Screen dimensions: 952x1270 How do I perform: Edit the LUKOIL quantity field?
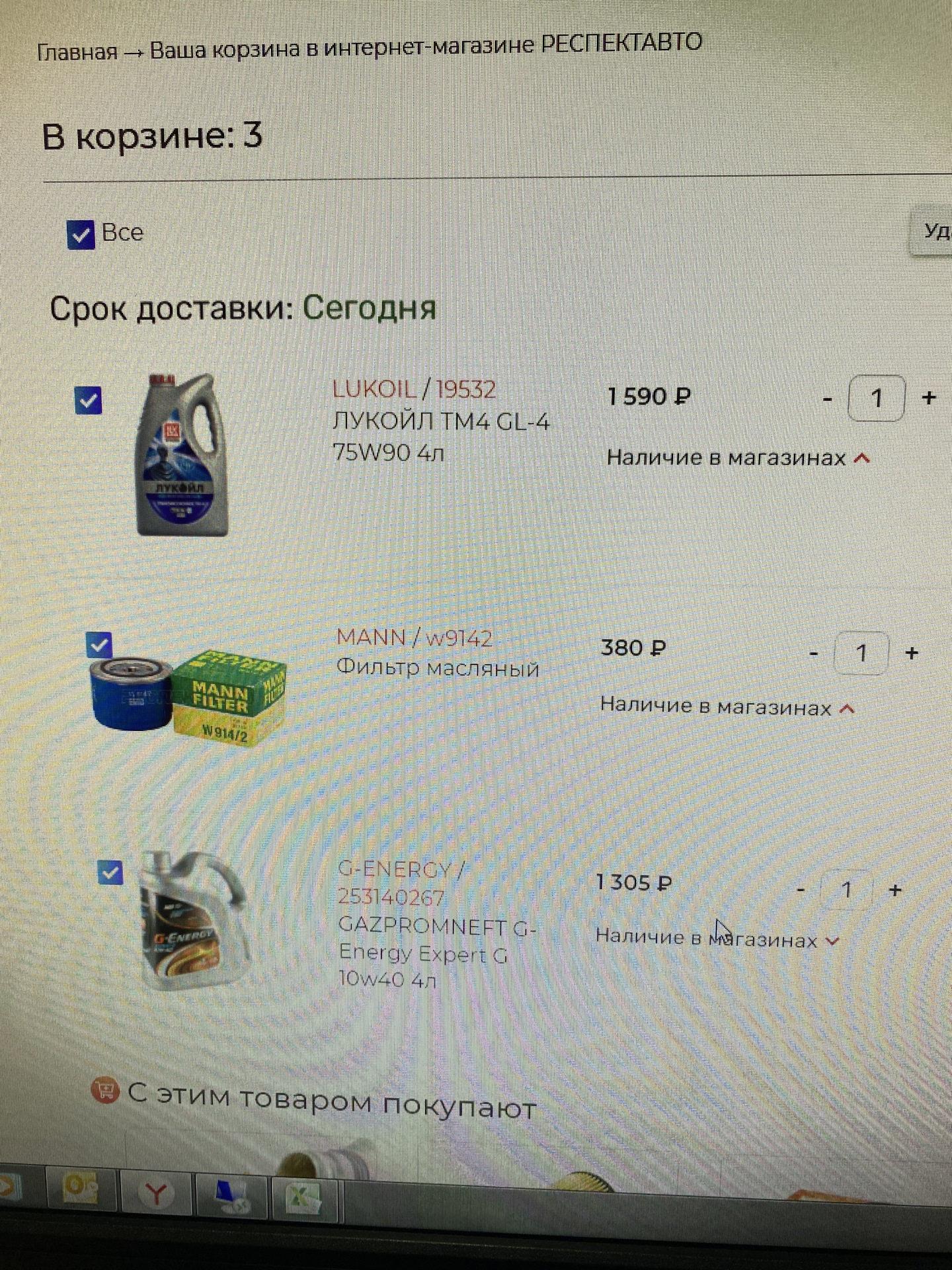point(876,398)
